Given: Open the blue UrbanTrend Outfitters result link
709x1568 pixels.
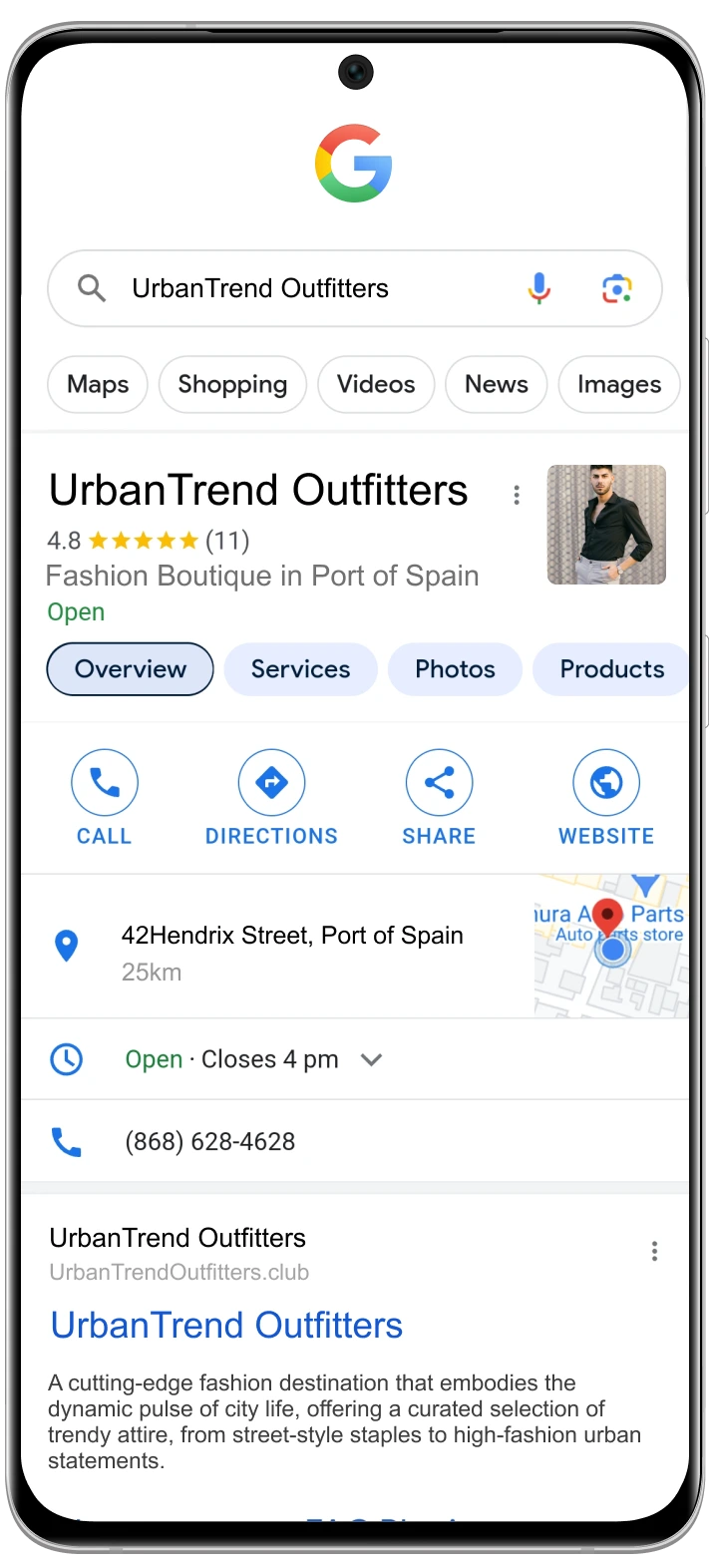Looking at the screenshot, I should click(226, 1326).
